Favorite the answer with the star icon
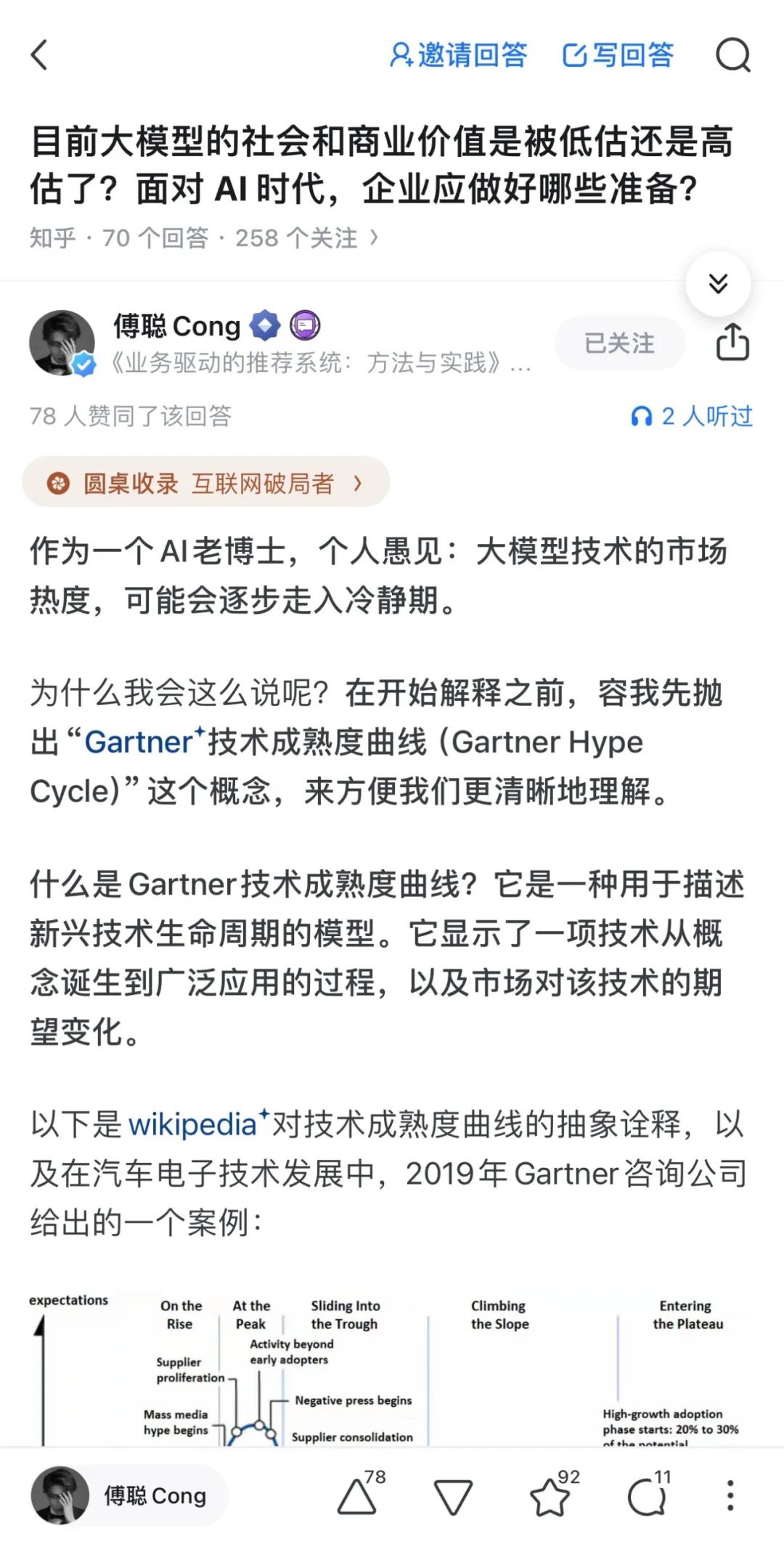This screenshot has height=1555, width=784. tap(550, 1498)
